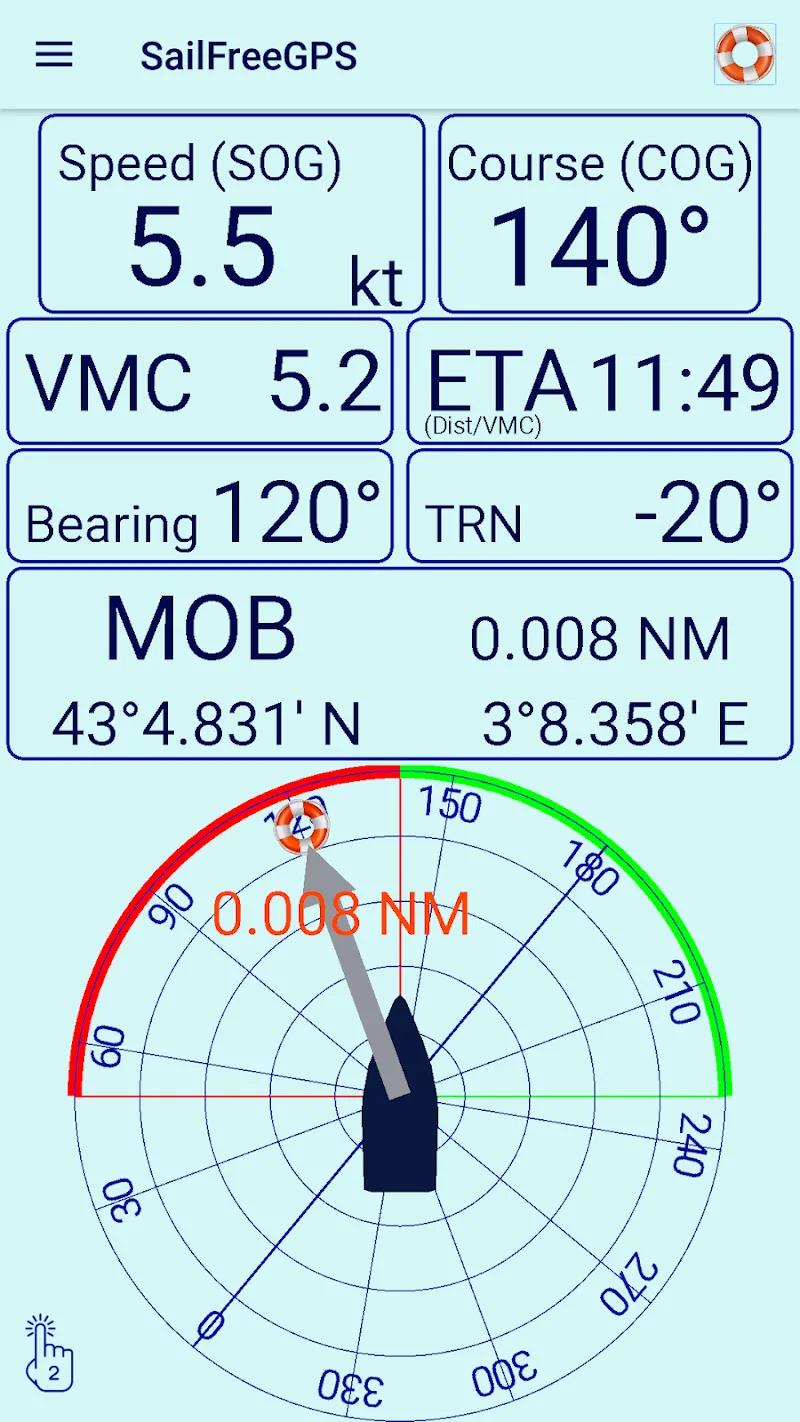Screen dimensions: 800x1422
Task: Tap the 0.008 NM distance readout in MOB panel
Action: [600, 635]
